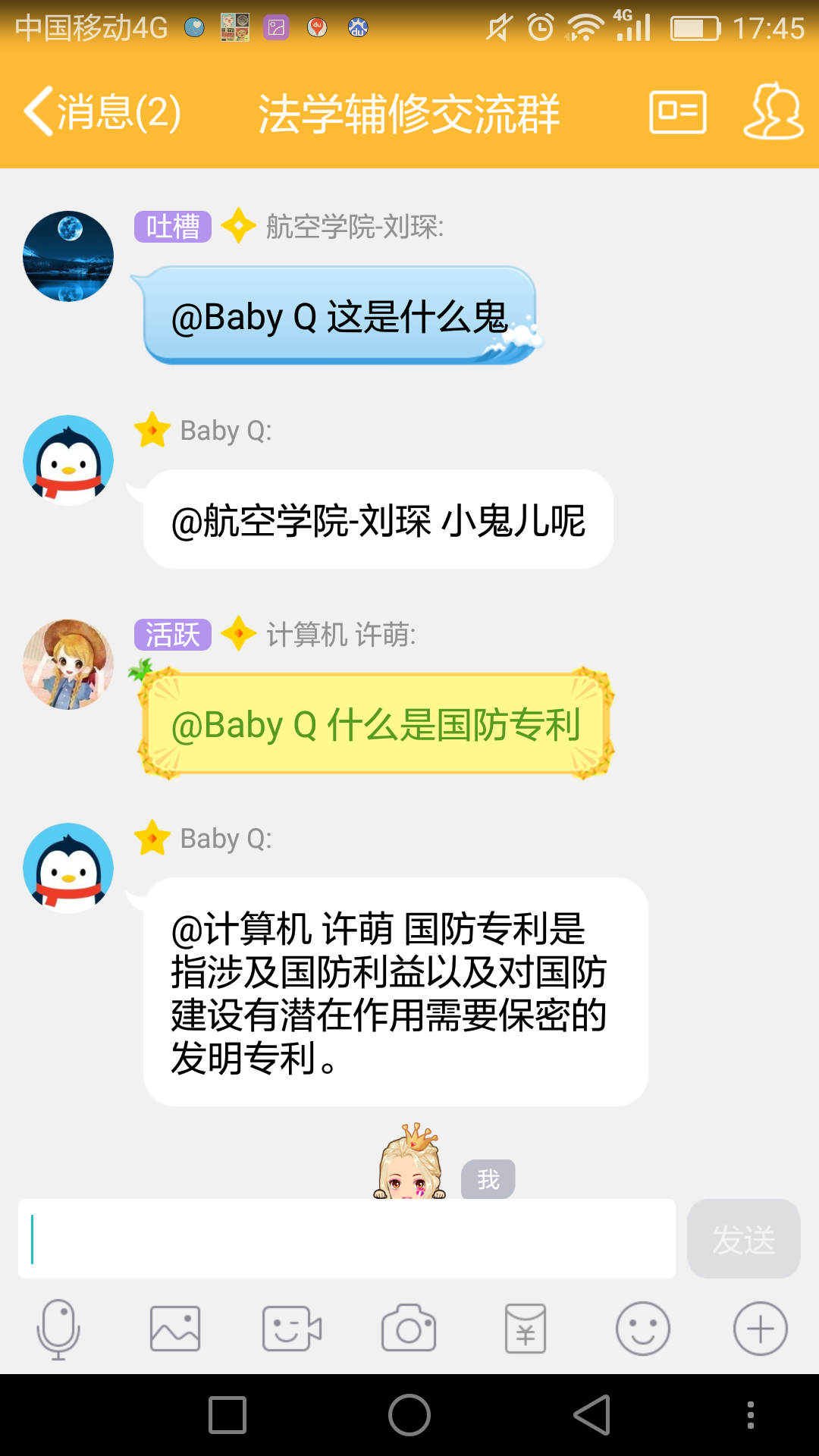Viewport: 819px width, 1456px height.
Task: Open the emoji smiley panel
Action: click(643, 1329)
